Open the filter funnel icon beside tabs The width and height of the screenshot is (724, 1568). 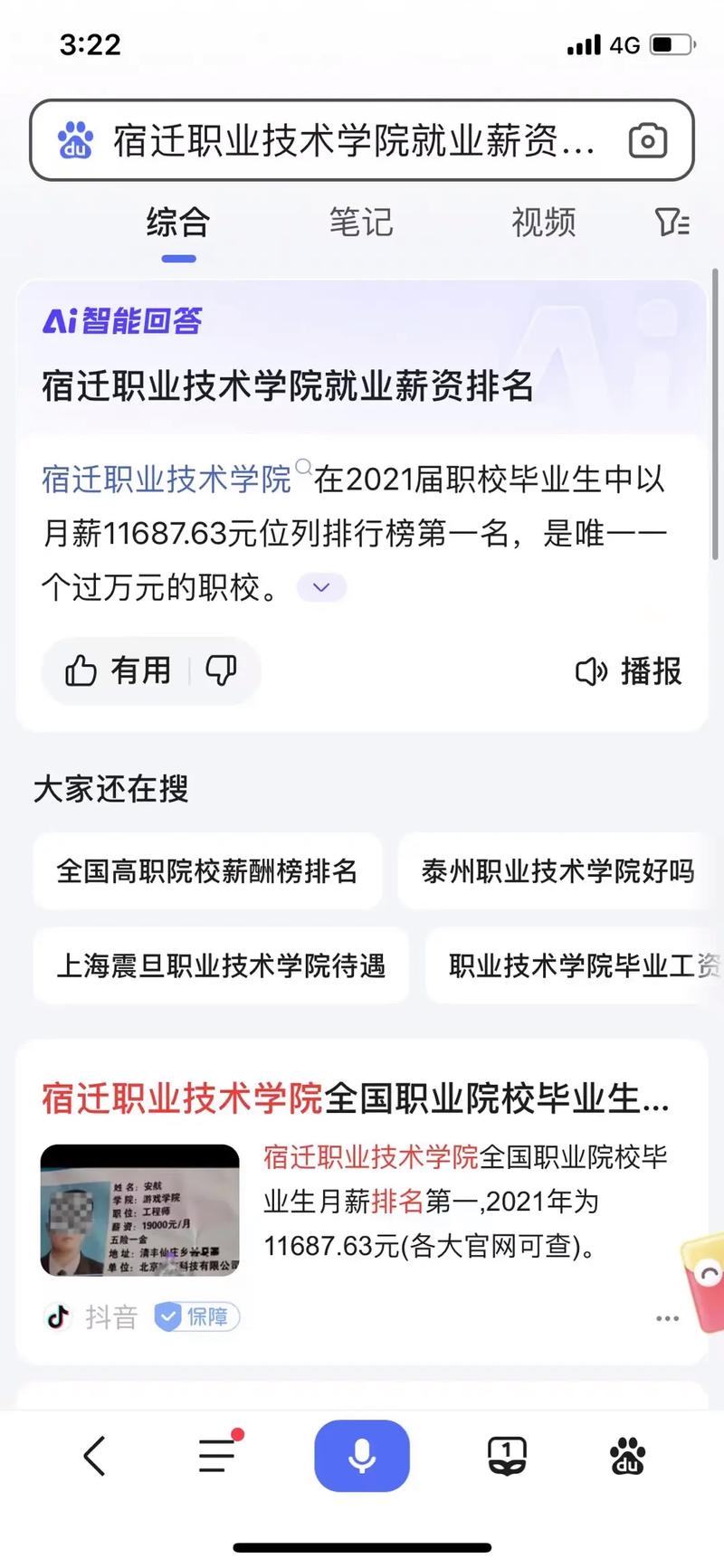[x=672, y=223]
